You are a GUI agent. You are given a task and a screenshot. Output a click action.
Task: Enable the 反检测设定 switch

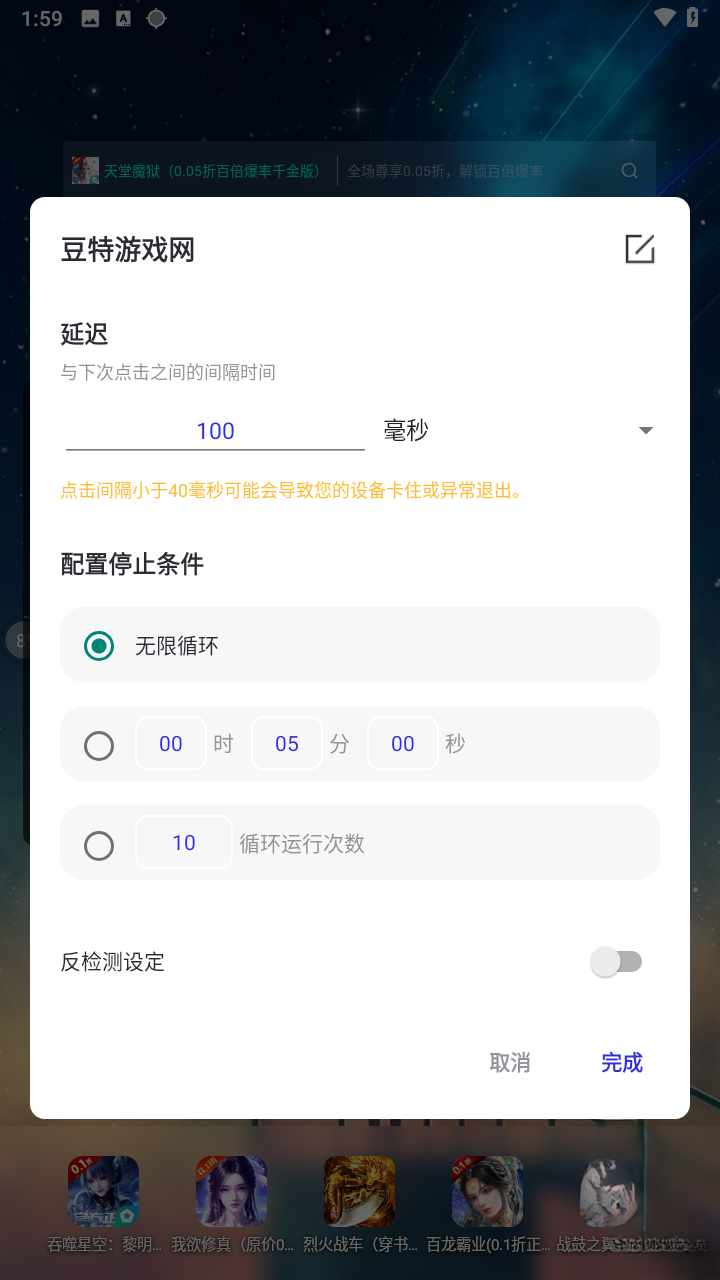617,961
